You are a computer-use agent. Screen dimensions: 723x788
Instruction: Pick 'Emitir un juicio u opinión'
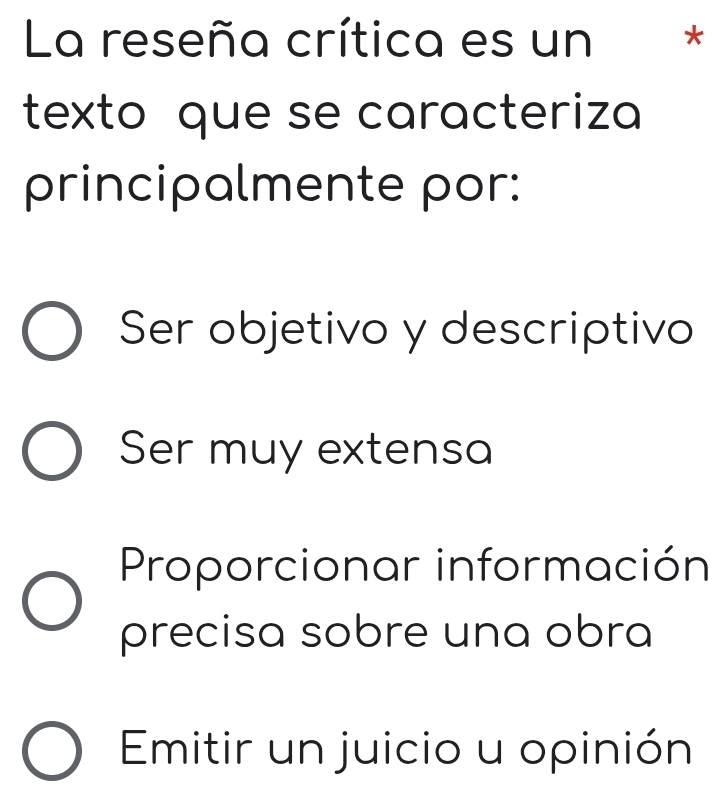[x=52, y=750]
